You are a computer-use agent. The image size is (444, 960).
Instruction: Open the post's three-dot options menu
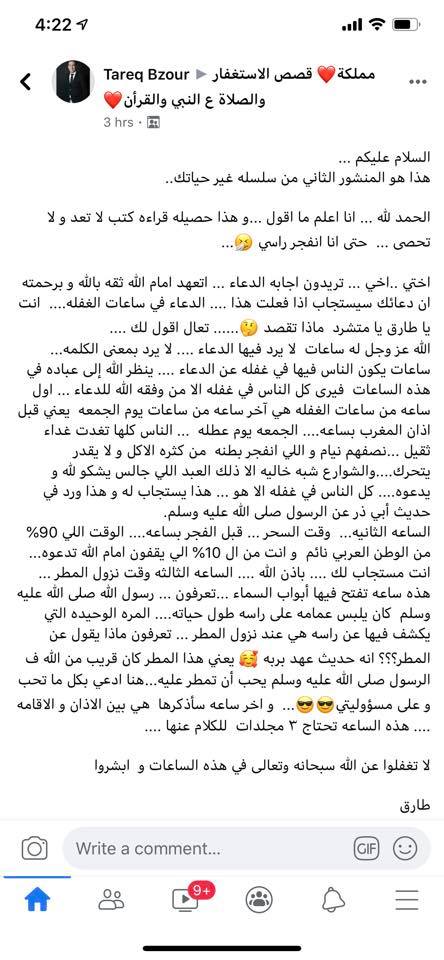pos(417,81)
